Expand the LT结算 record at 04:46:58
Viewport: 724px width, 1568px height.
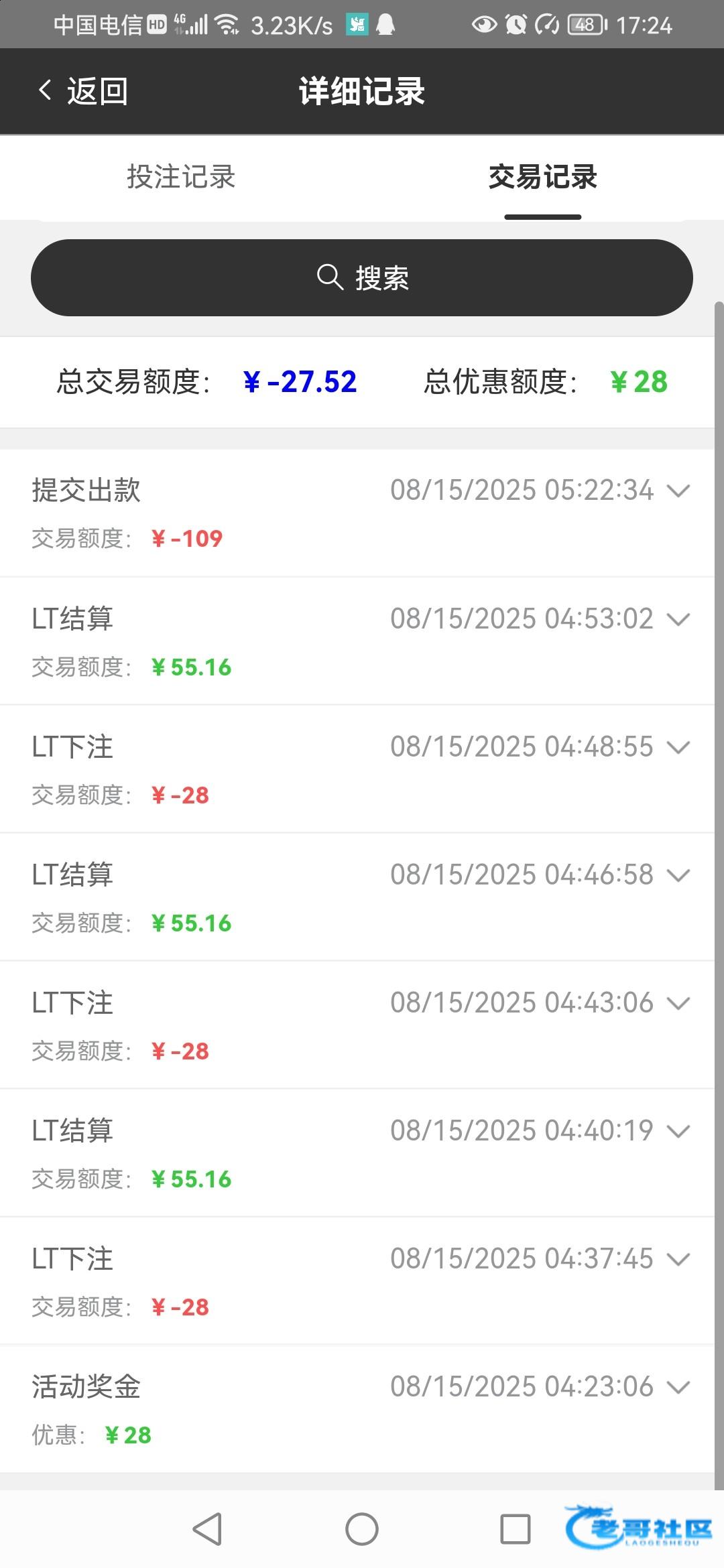point(678,875)
